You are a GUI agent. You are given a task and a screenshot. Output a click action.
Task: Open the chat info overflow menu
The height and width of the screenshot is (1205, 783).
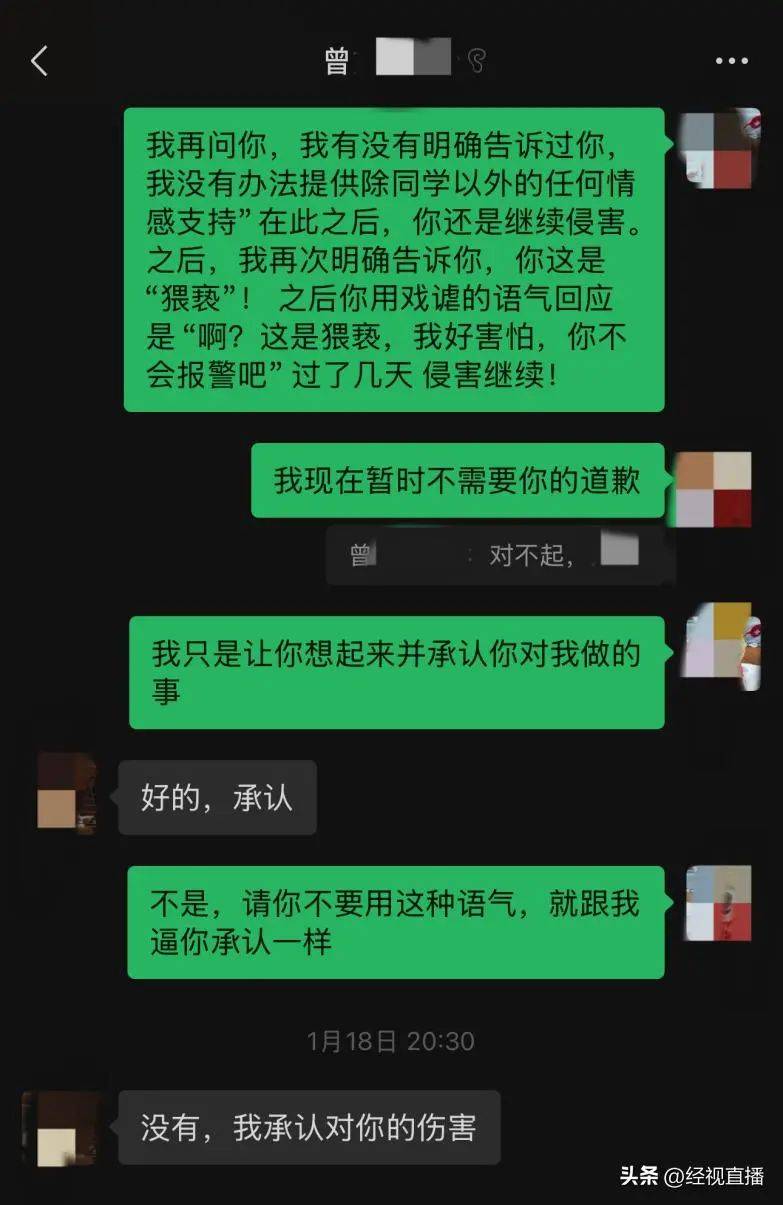pos(732,62)
